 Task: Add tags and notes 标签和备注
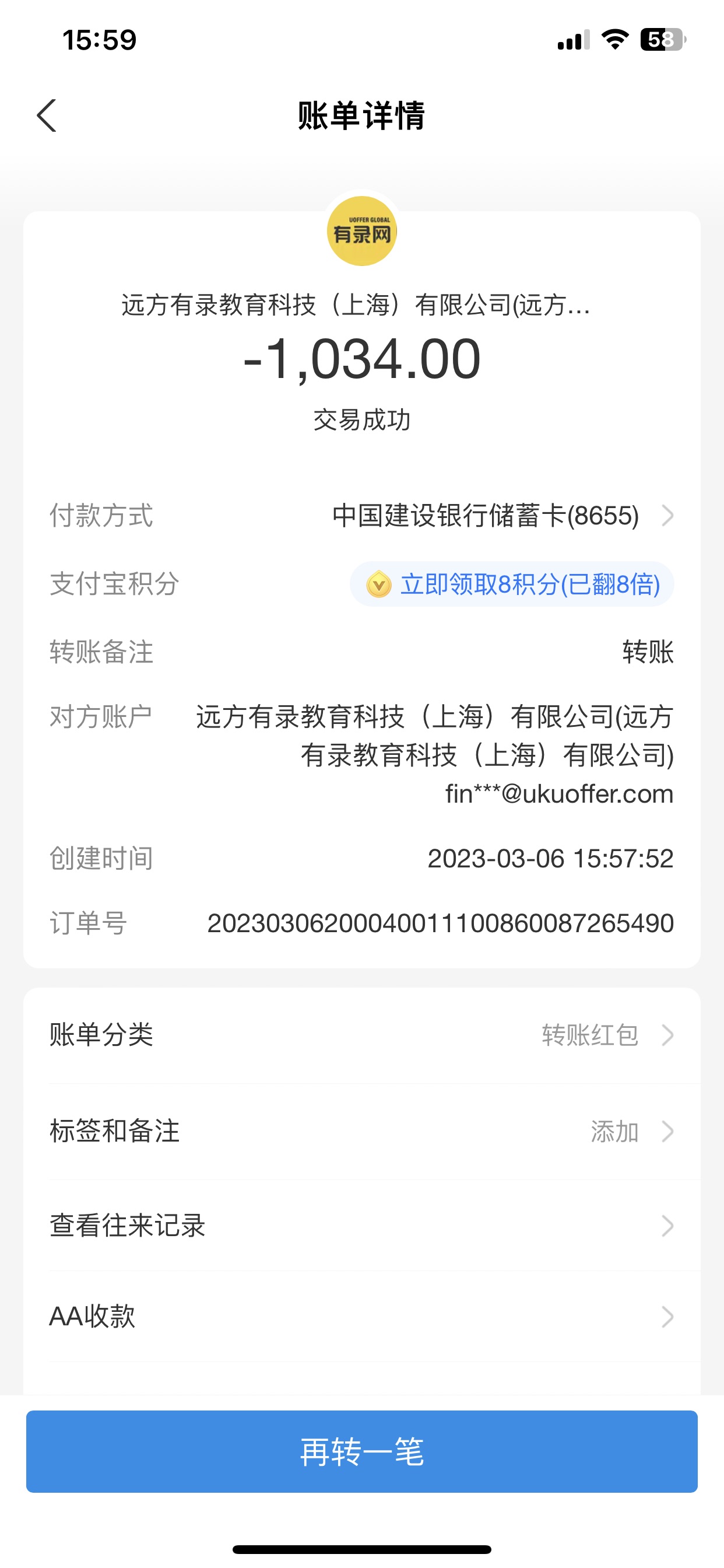[361, 1131]
